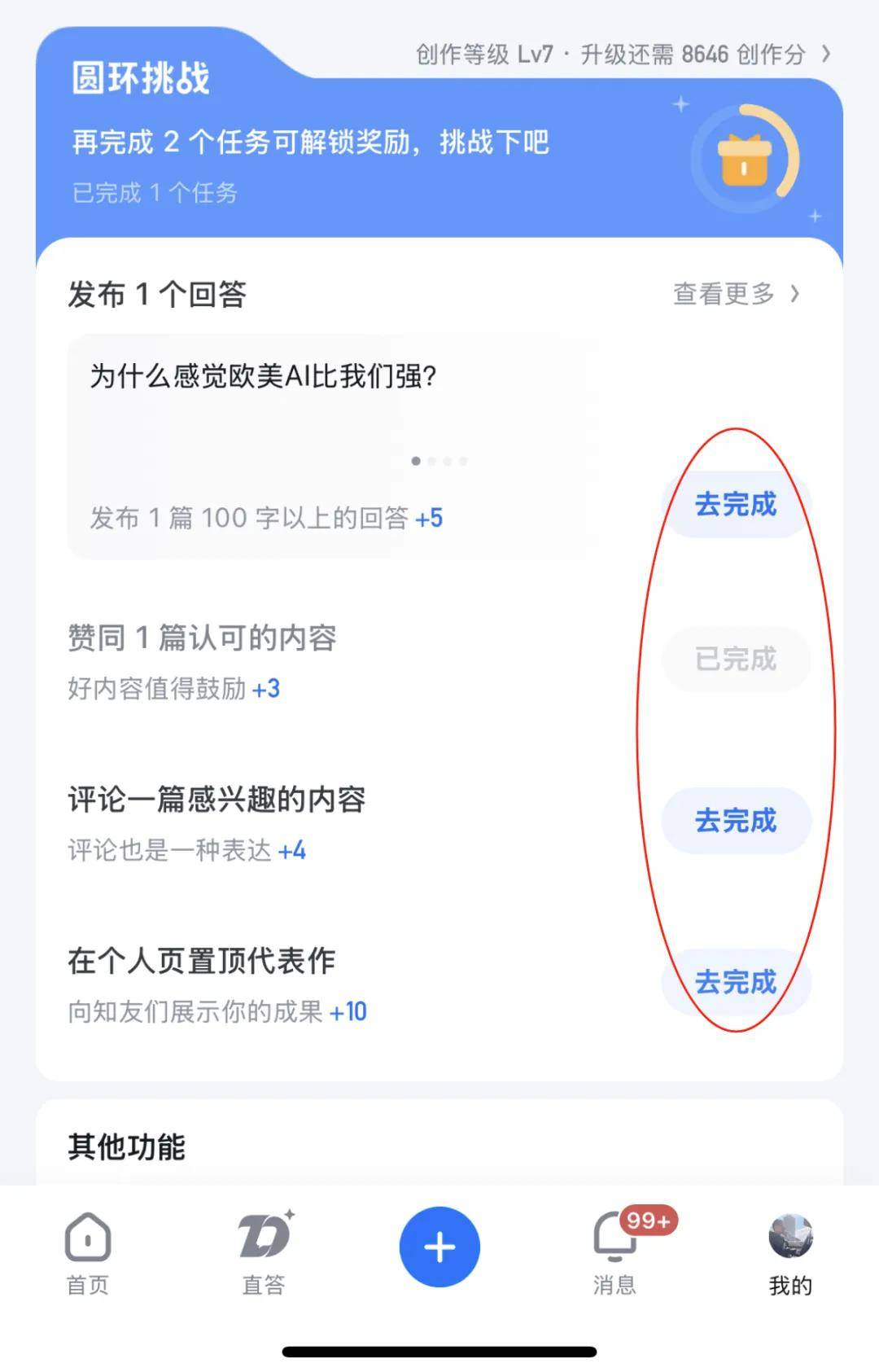Tap the fourth carousel page dot
The image size is (879, 1372).
464,460
